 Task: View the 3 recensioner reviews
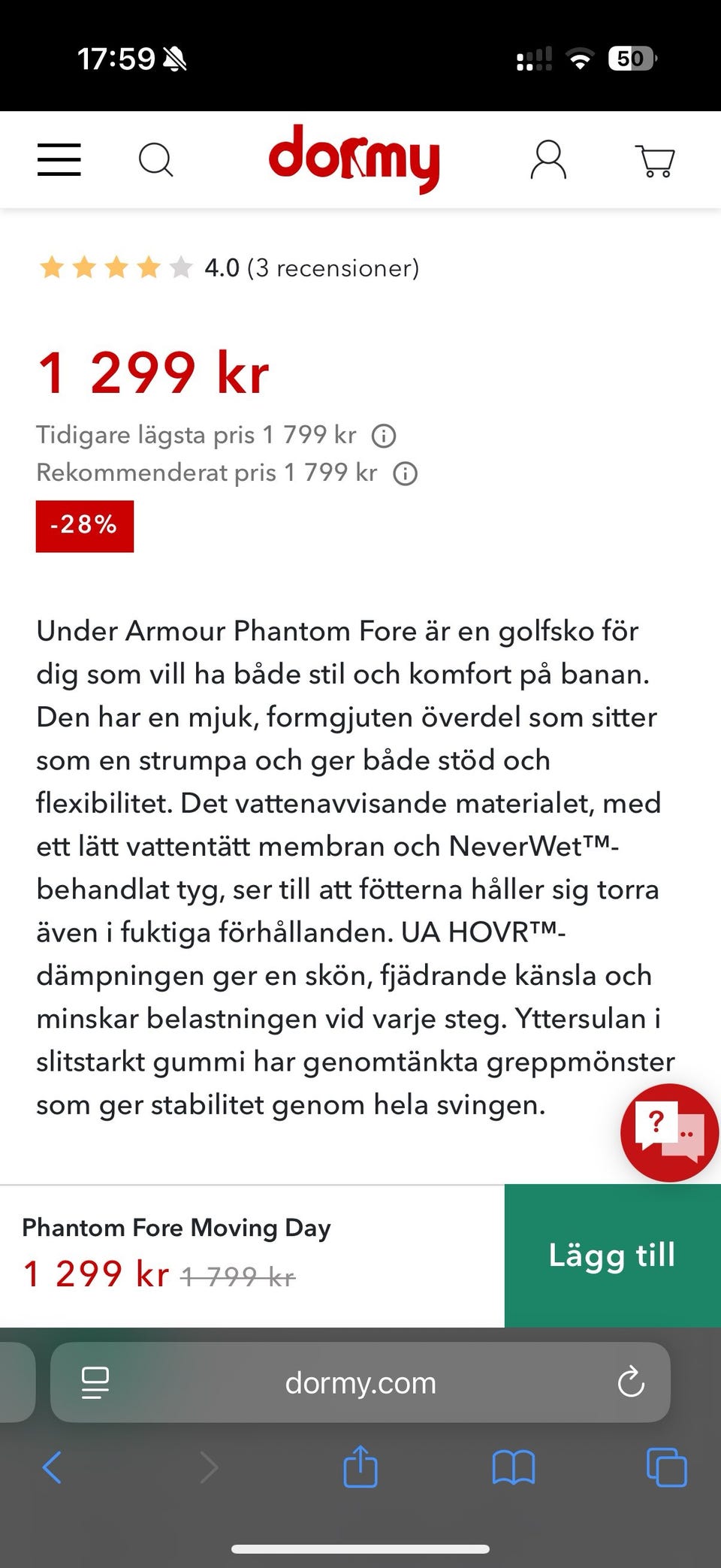click(333, 267)
